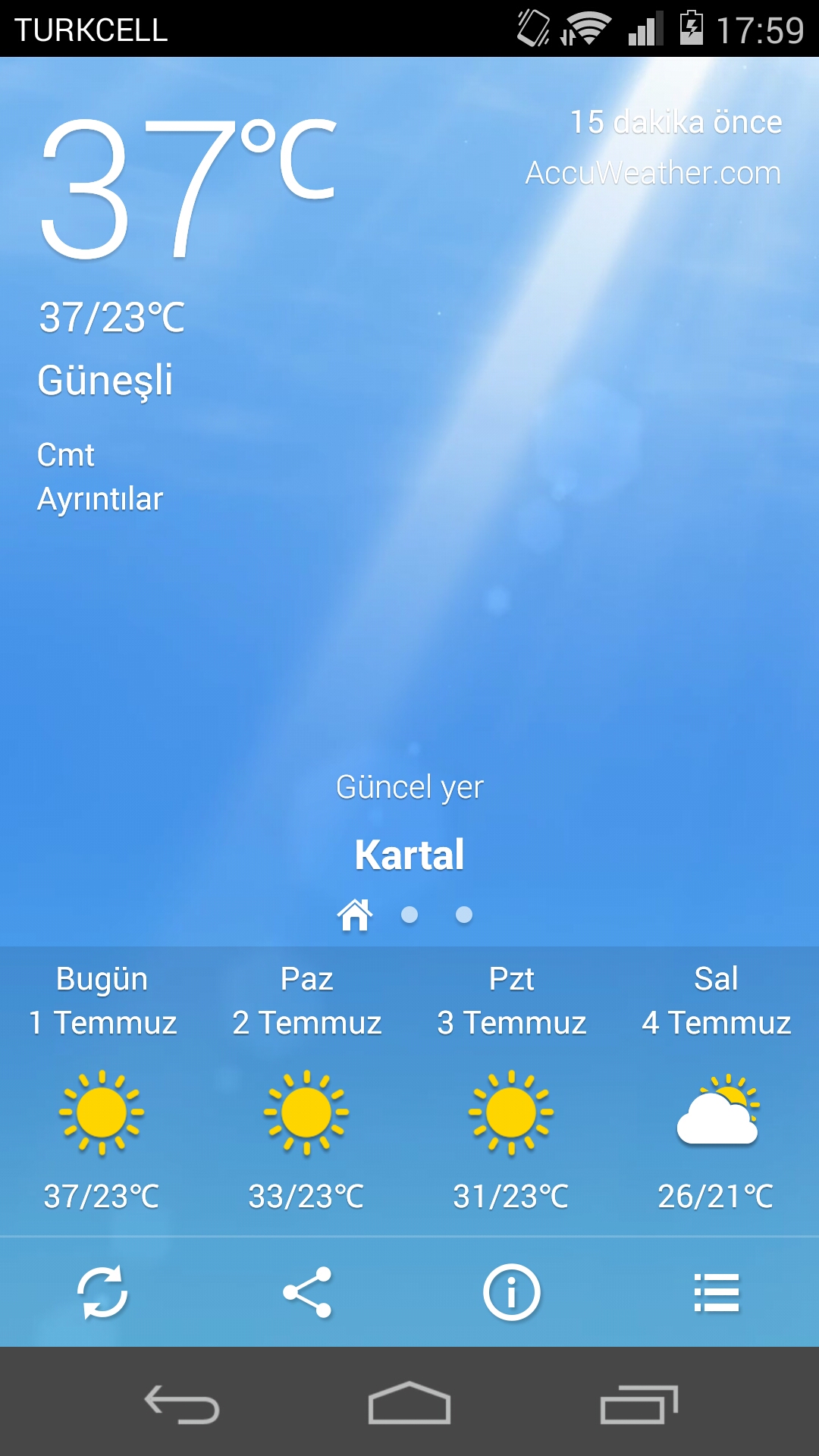Go to the third location page dot
This screenshot has height=1456, width=819.
(464, 915)
